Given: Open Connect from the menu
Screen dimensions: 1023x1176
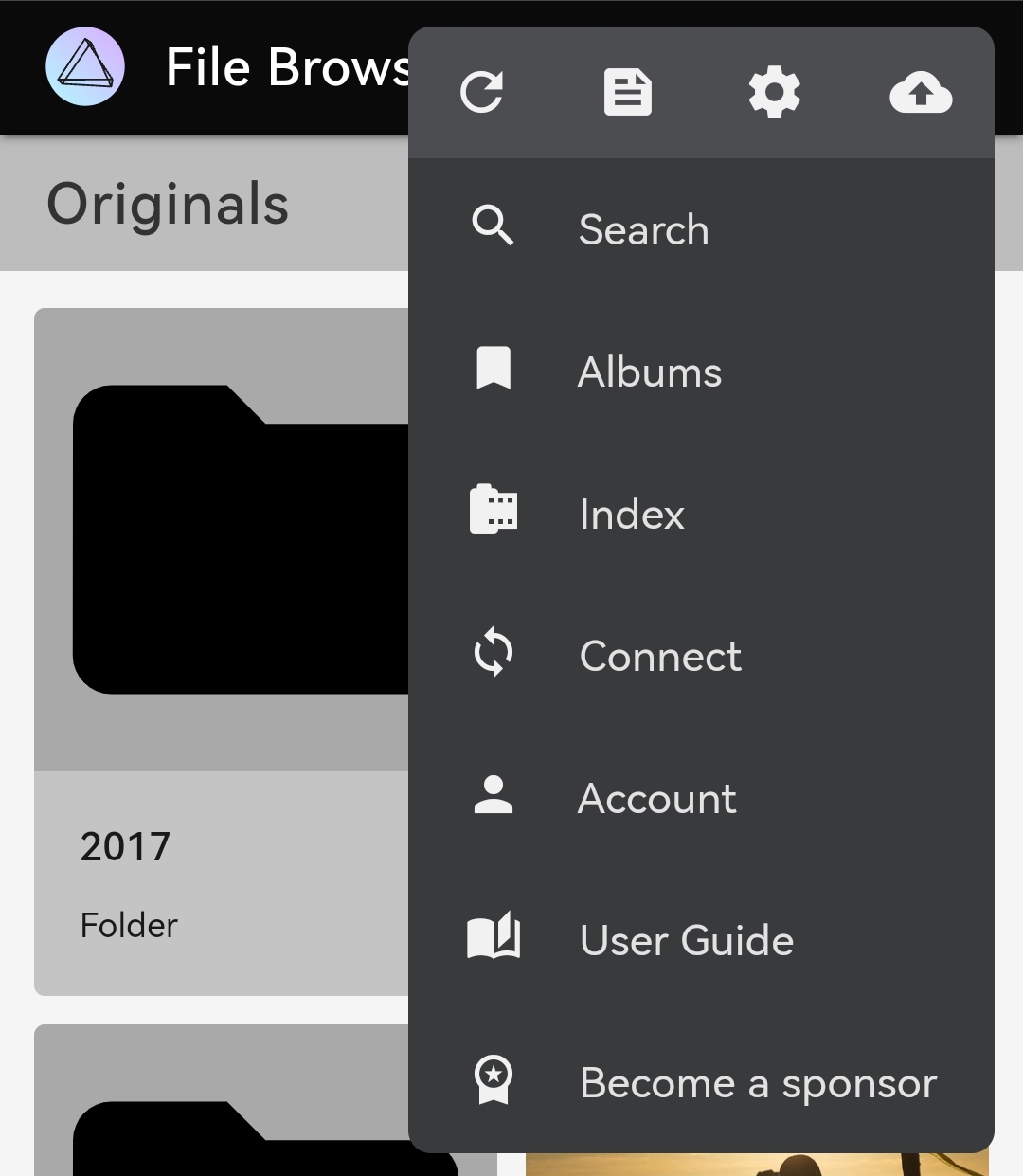Looking at the screenshot, I should 660,656.
